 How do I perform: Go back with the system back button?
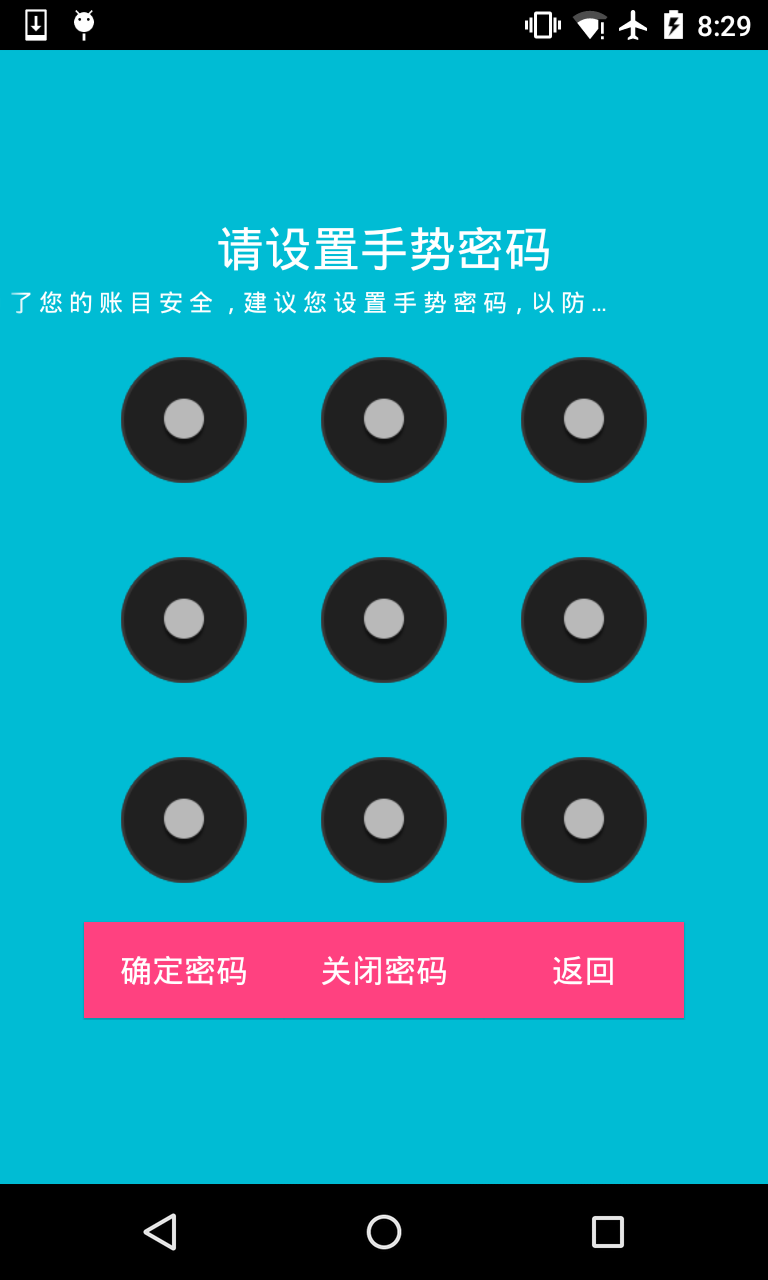(160, 1232)
